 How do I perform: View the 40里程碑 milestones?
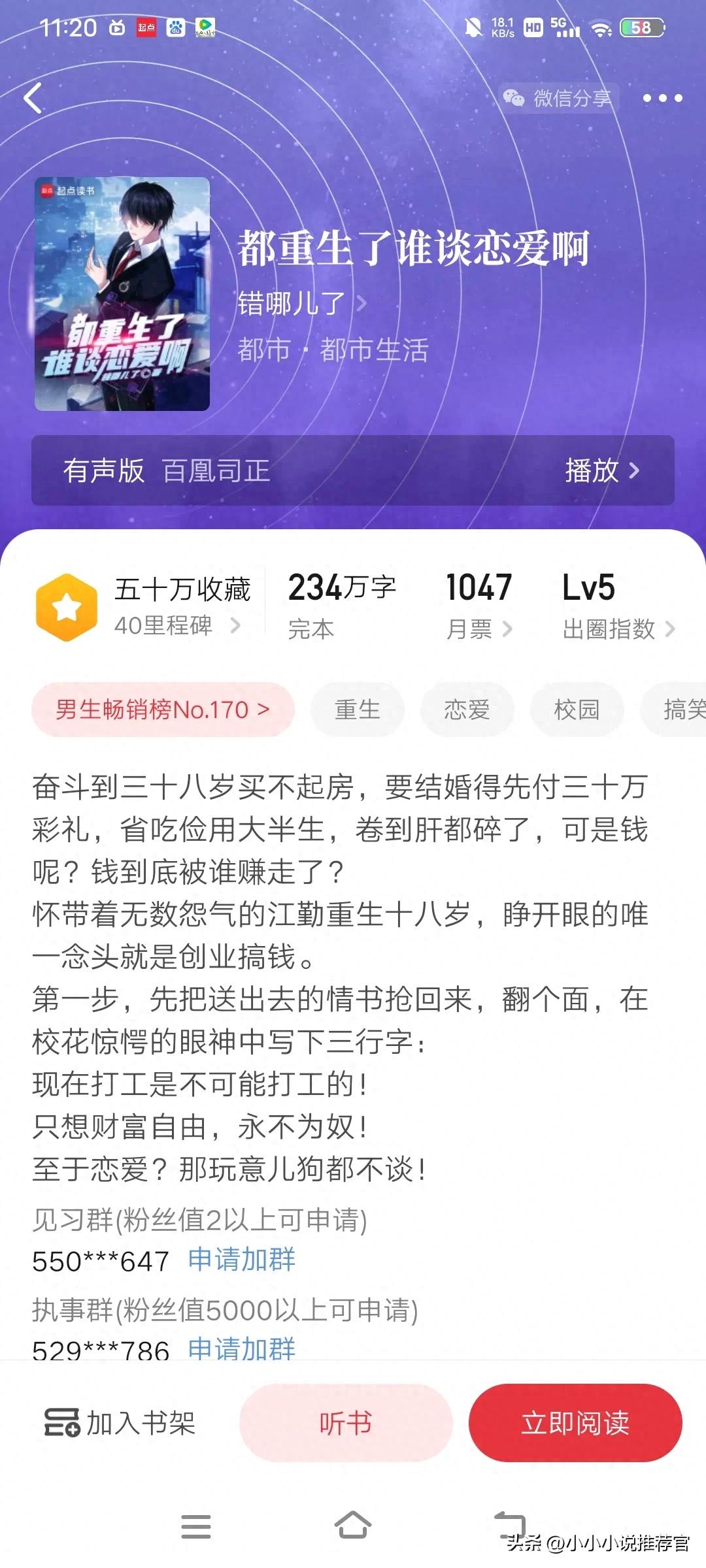[176, 626]
